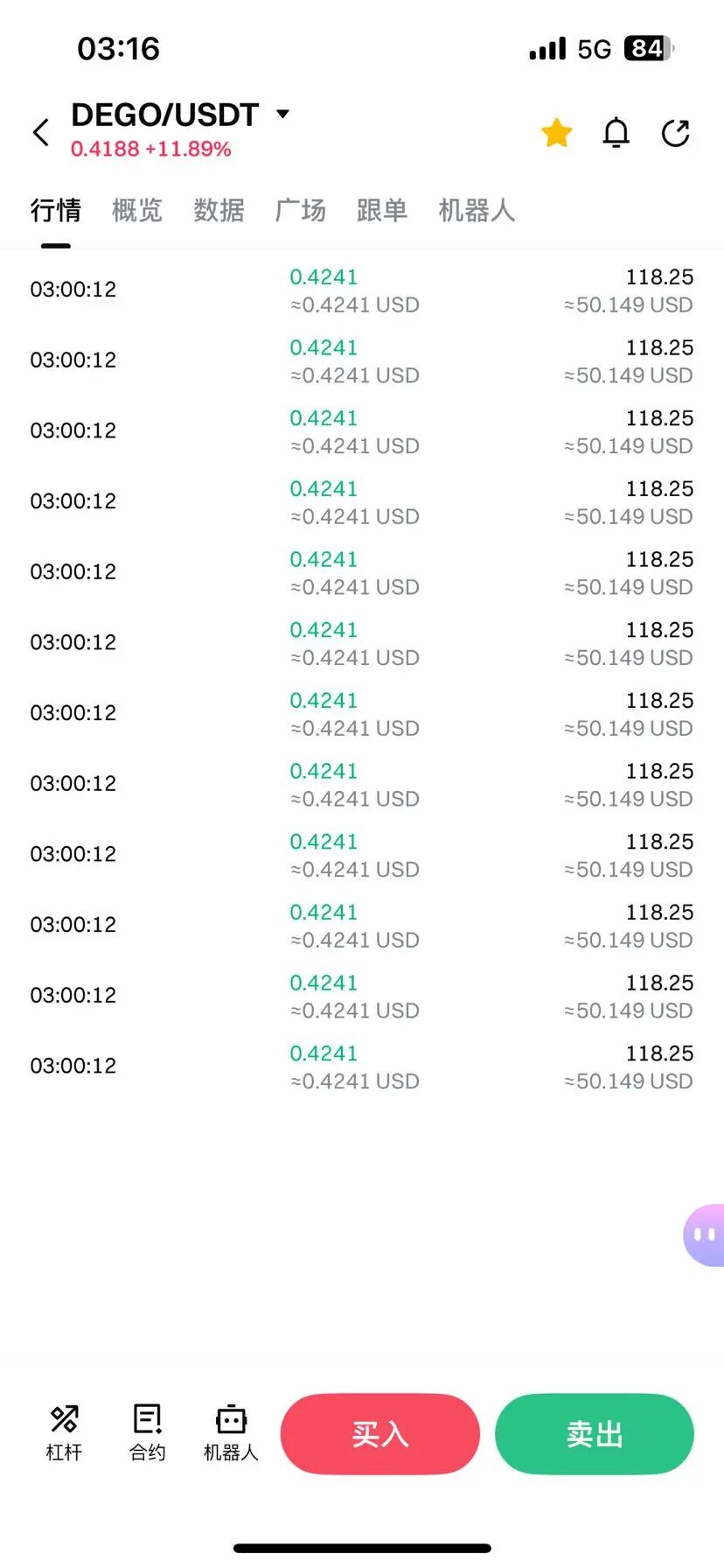Open the 广场 tab

300,210
